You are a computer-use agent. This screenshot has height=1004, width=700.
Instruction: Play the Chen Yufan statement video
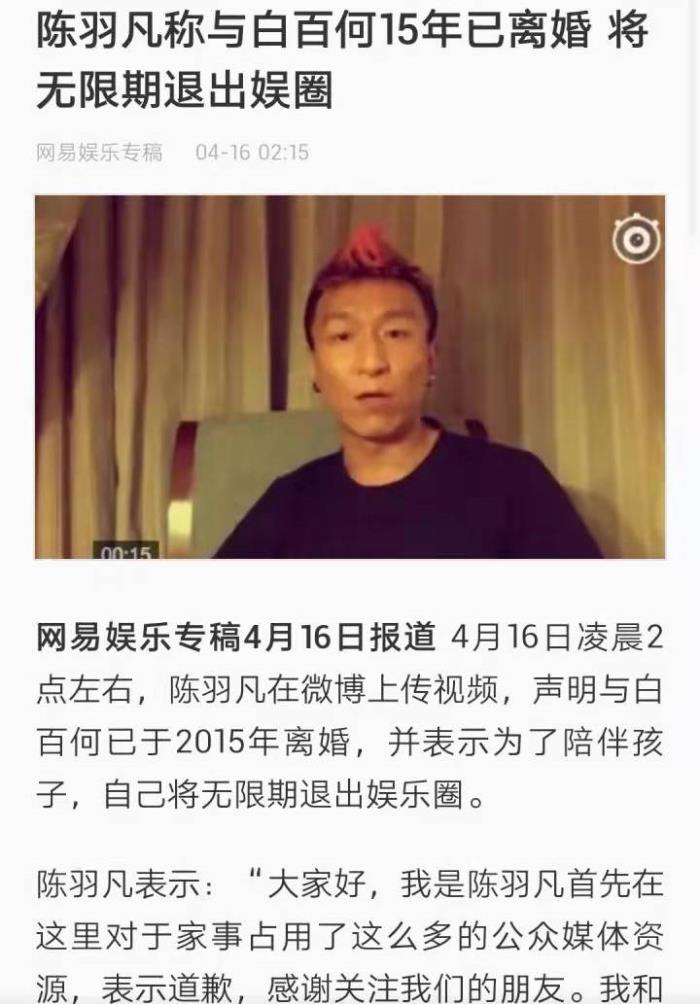coord(349,377)
